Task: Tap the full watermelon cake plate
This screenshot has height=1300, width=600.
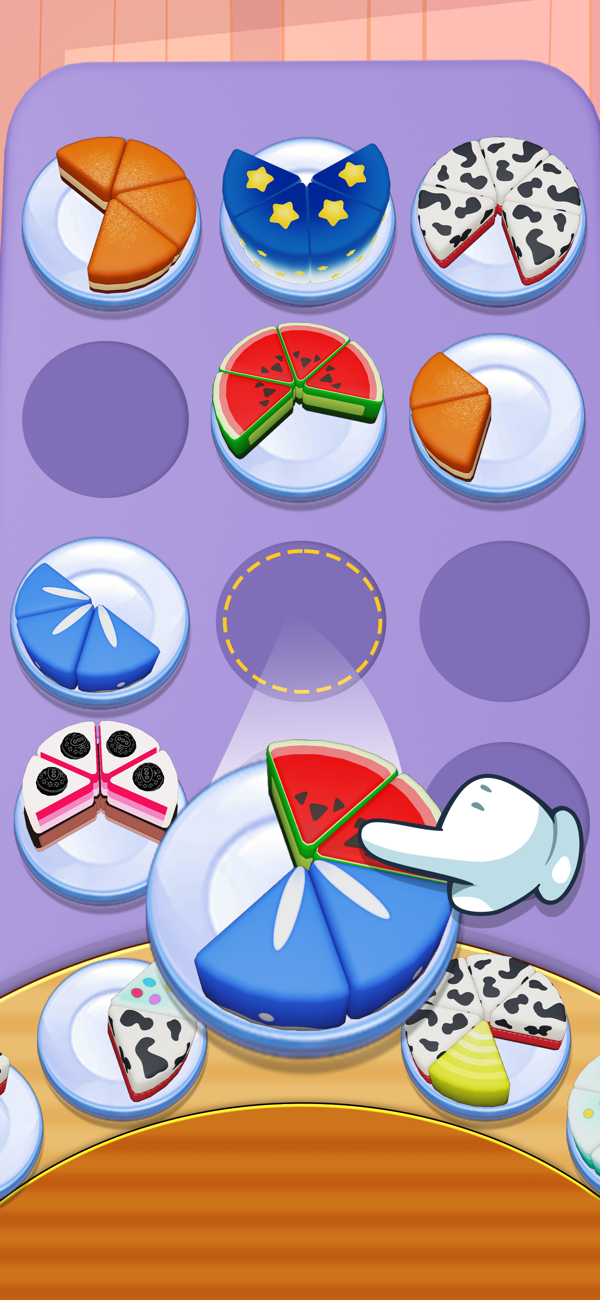Action: click(x=298, y=412)
